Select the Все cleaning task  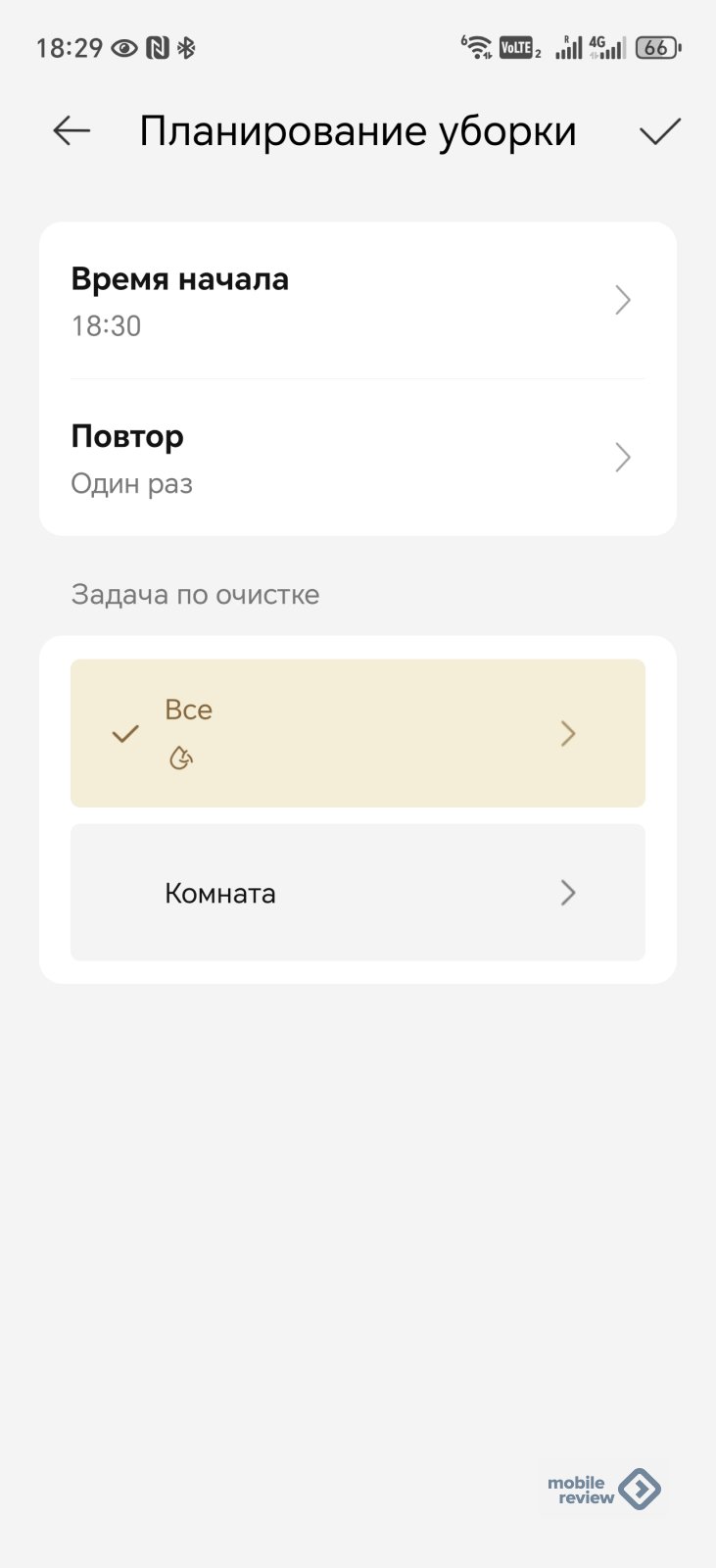point(358,733)
